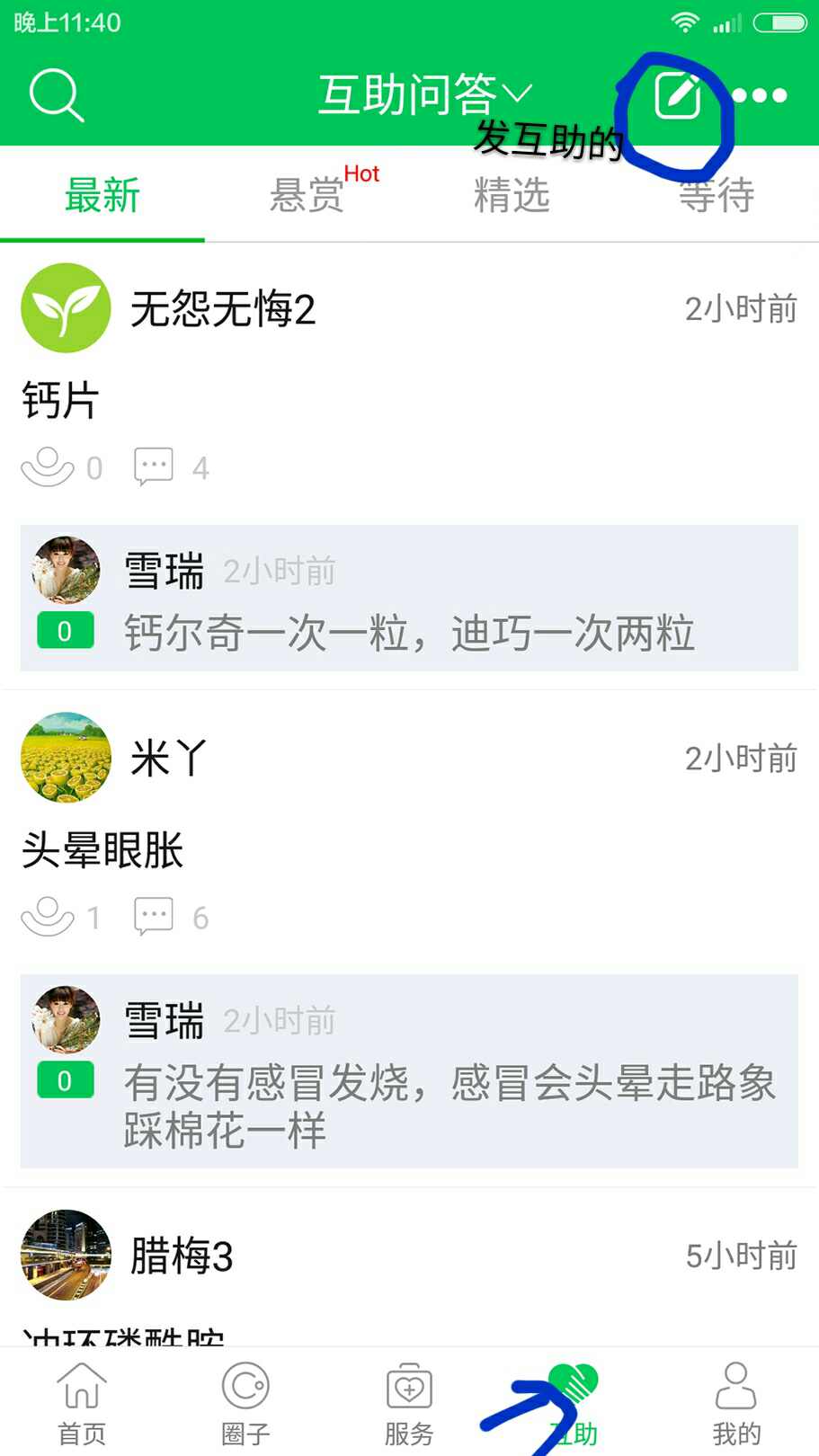Open 雪瑞's reply about 钙尔奇

point(409,633)
